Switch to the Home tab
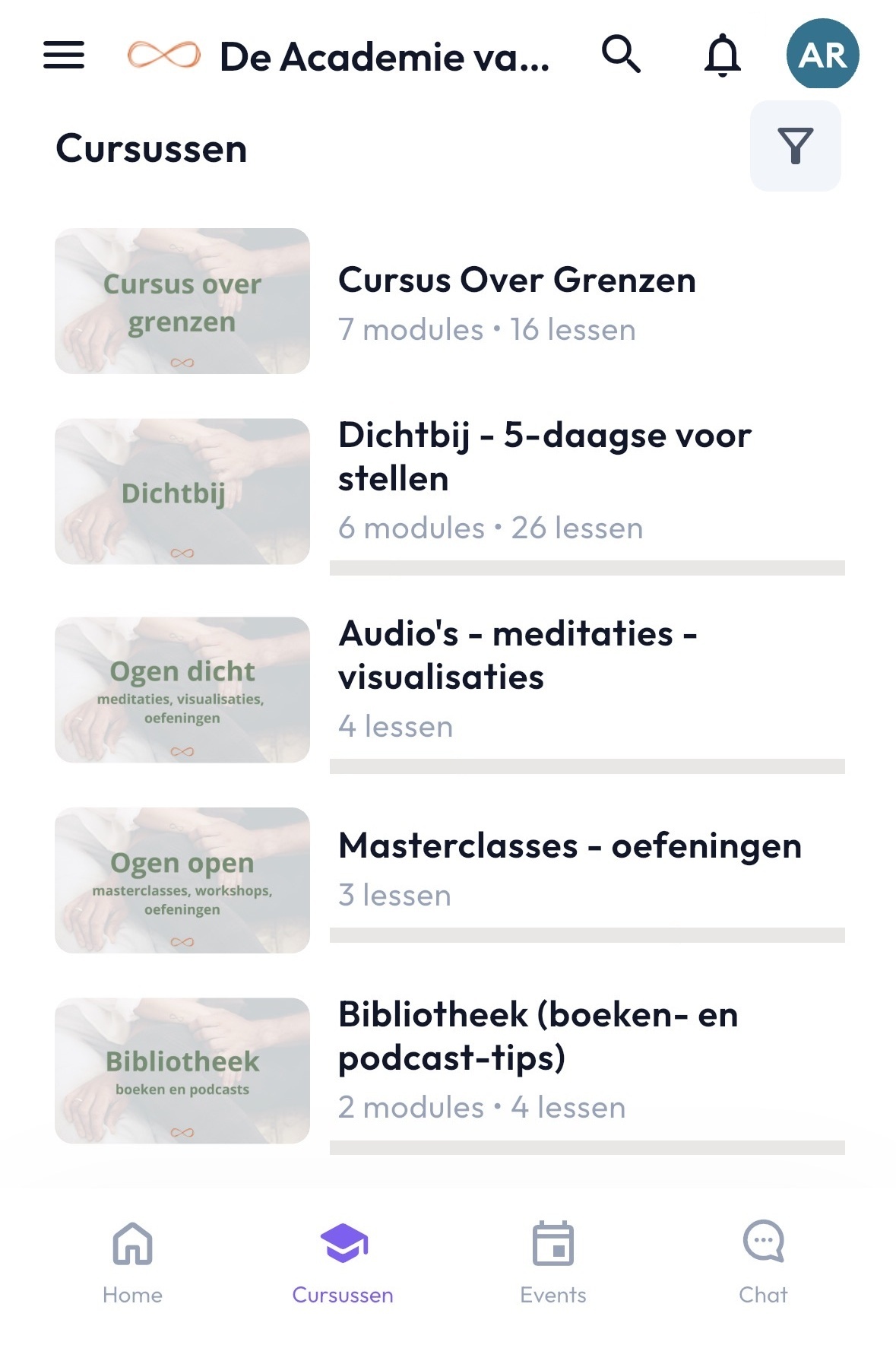896x1364 pixels. click(133, 1263)
